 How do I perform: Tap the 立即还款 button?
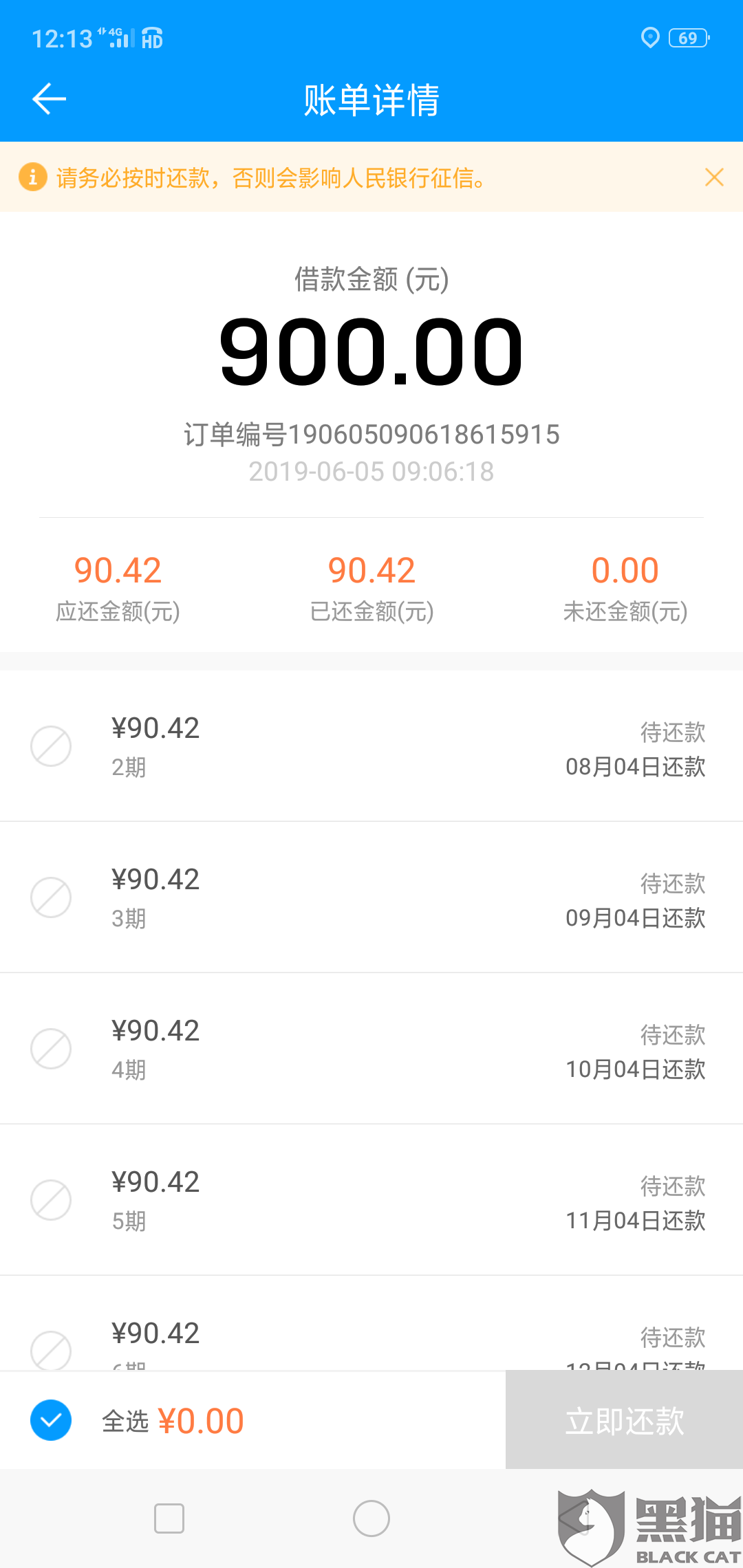click(624, 1420)
